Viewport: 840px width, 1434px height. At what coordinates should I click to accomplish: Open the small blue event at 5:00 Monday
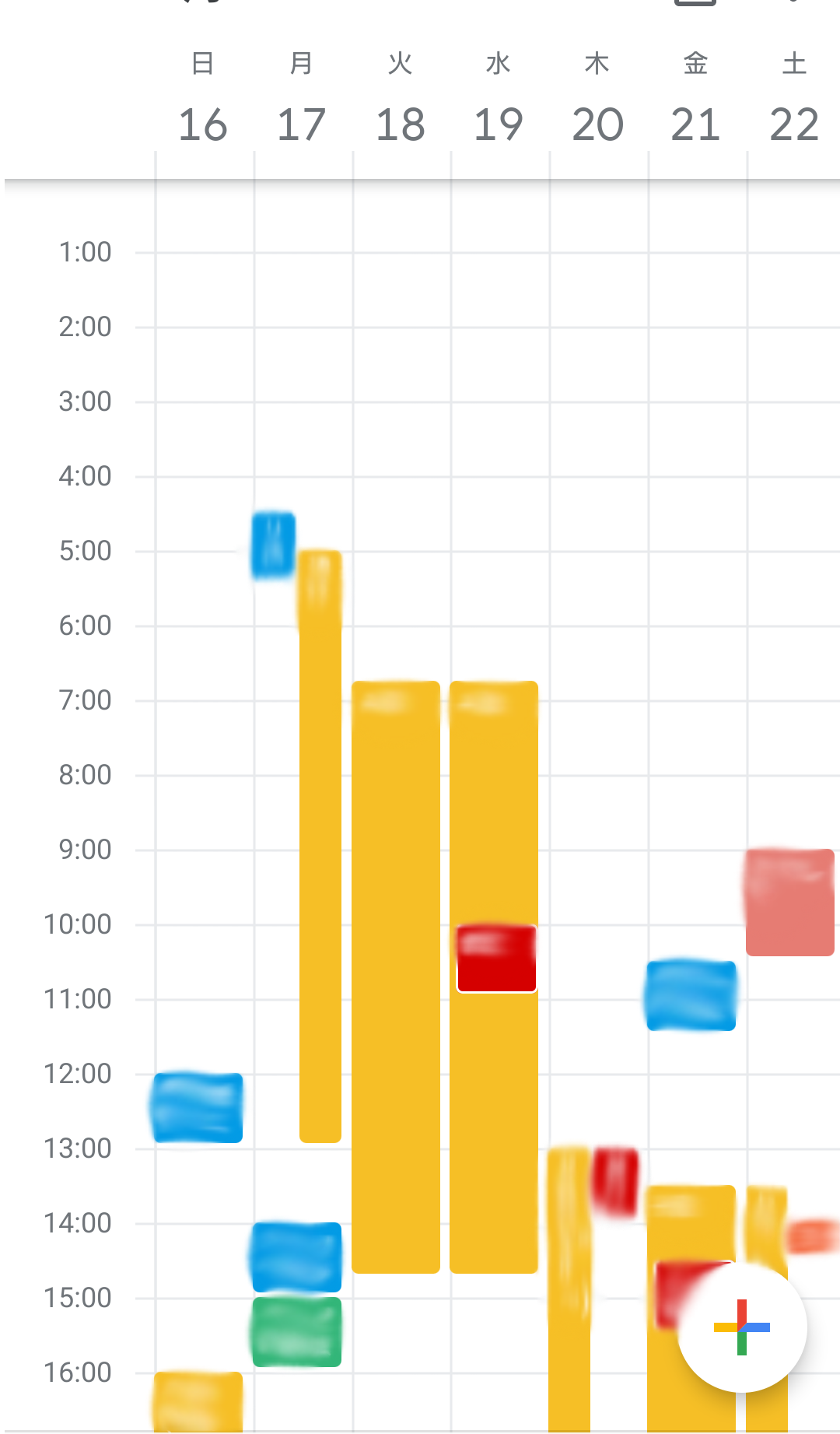click(273, 545)
